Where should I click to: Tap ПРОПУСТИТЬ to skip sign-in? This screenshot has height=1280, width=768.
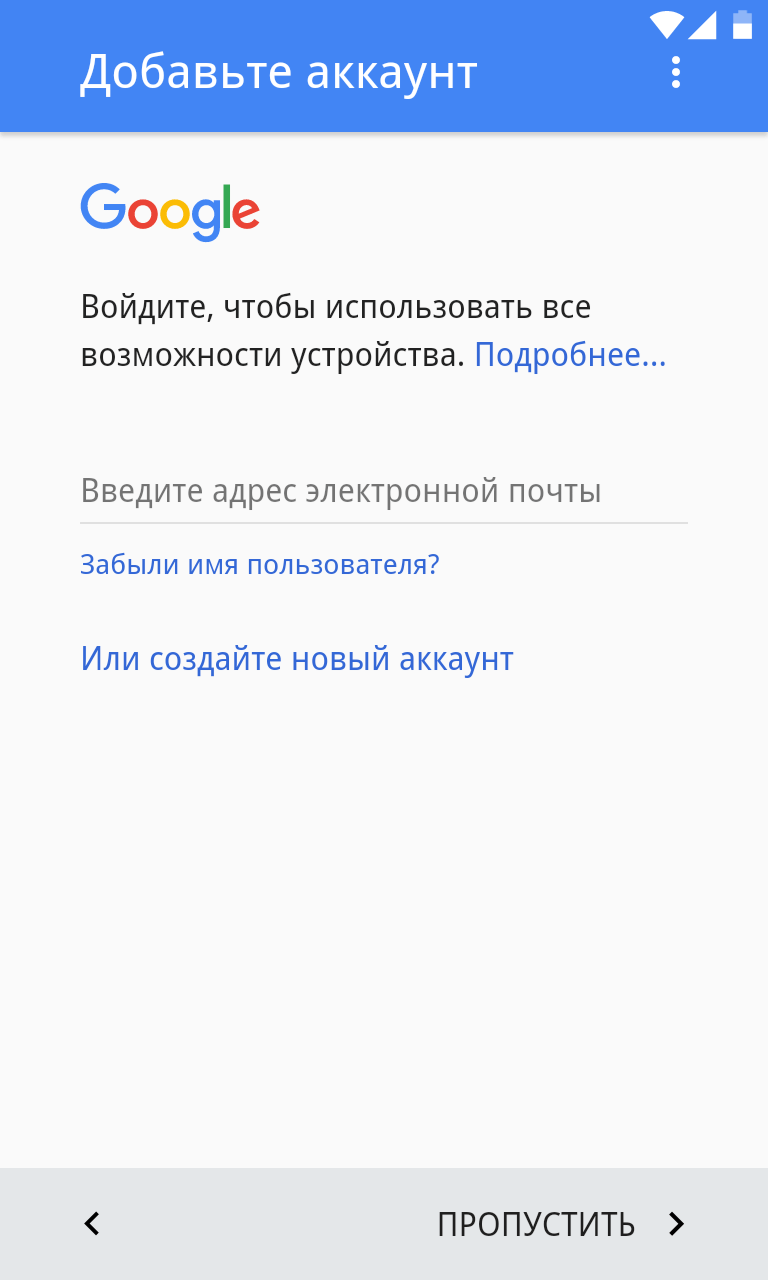tap(560, 1224)
